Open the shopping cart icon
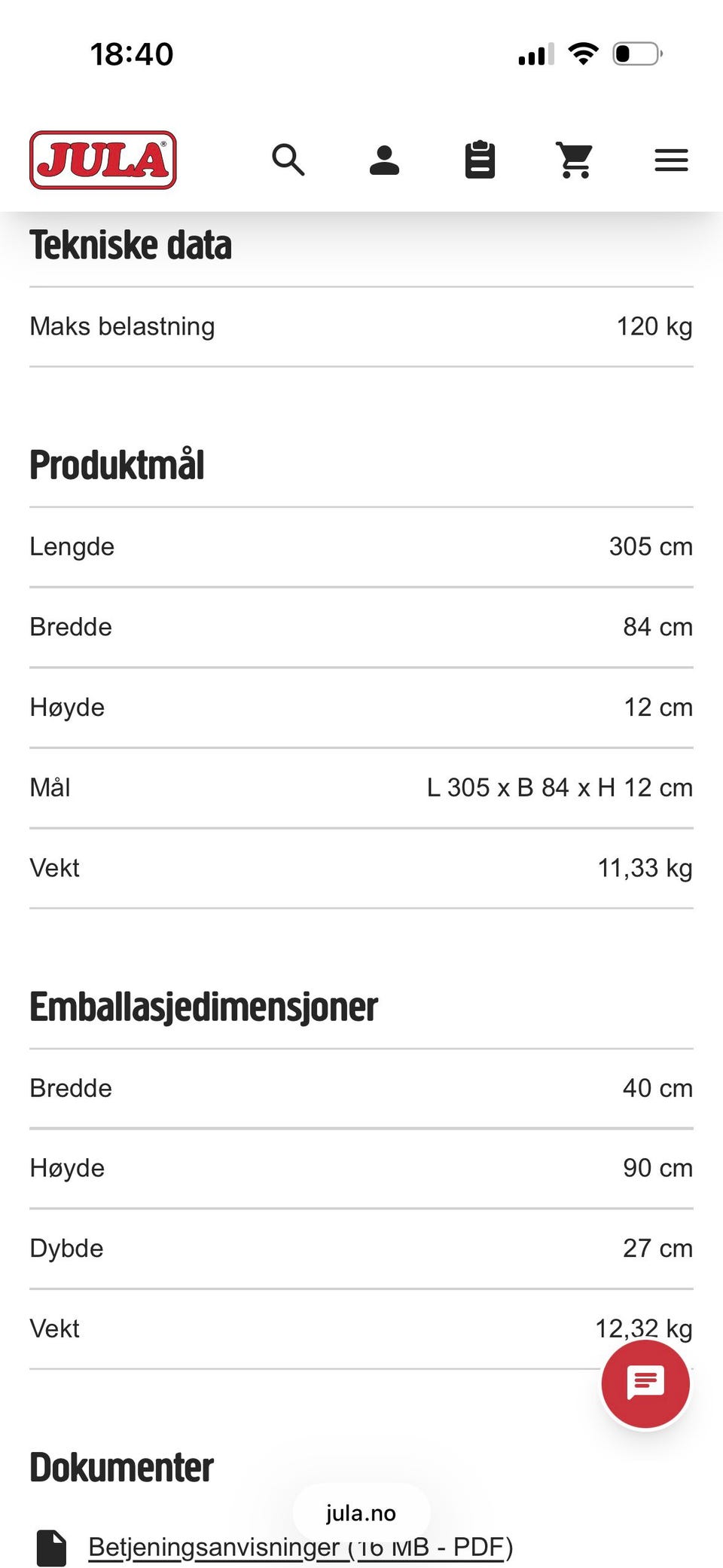This screenshot has height=1568, width=723. pos(575,160)
